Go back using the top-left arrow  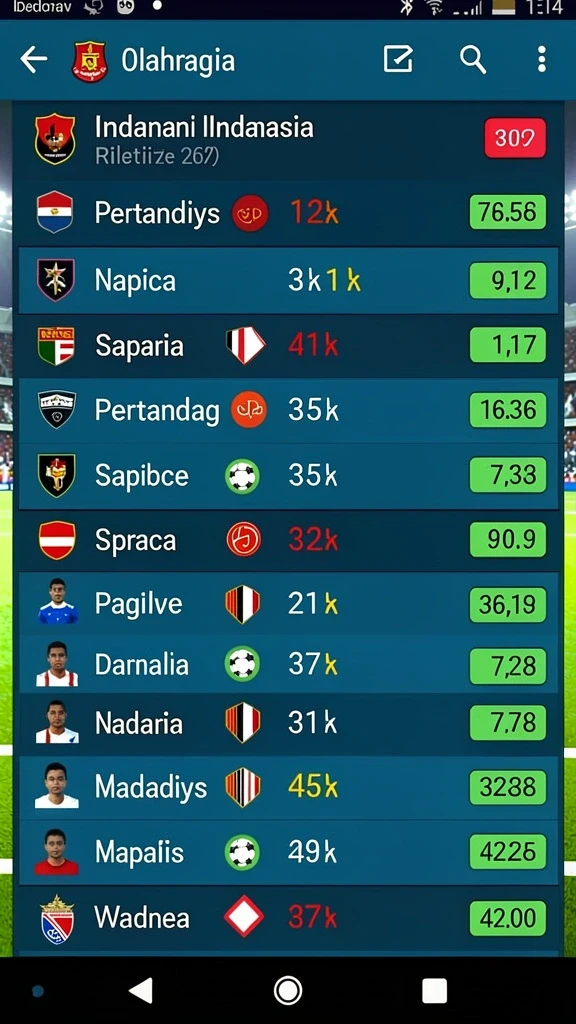(x=33, y=60)
